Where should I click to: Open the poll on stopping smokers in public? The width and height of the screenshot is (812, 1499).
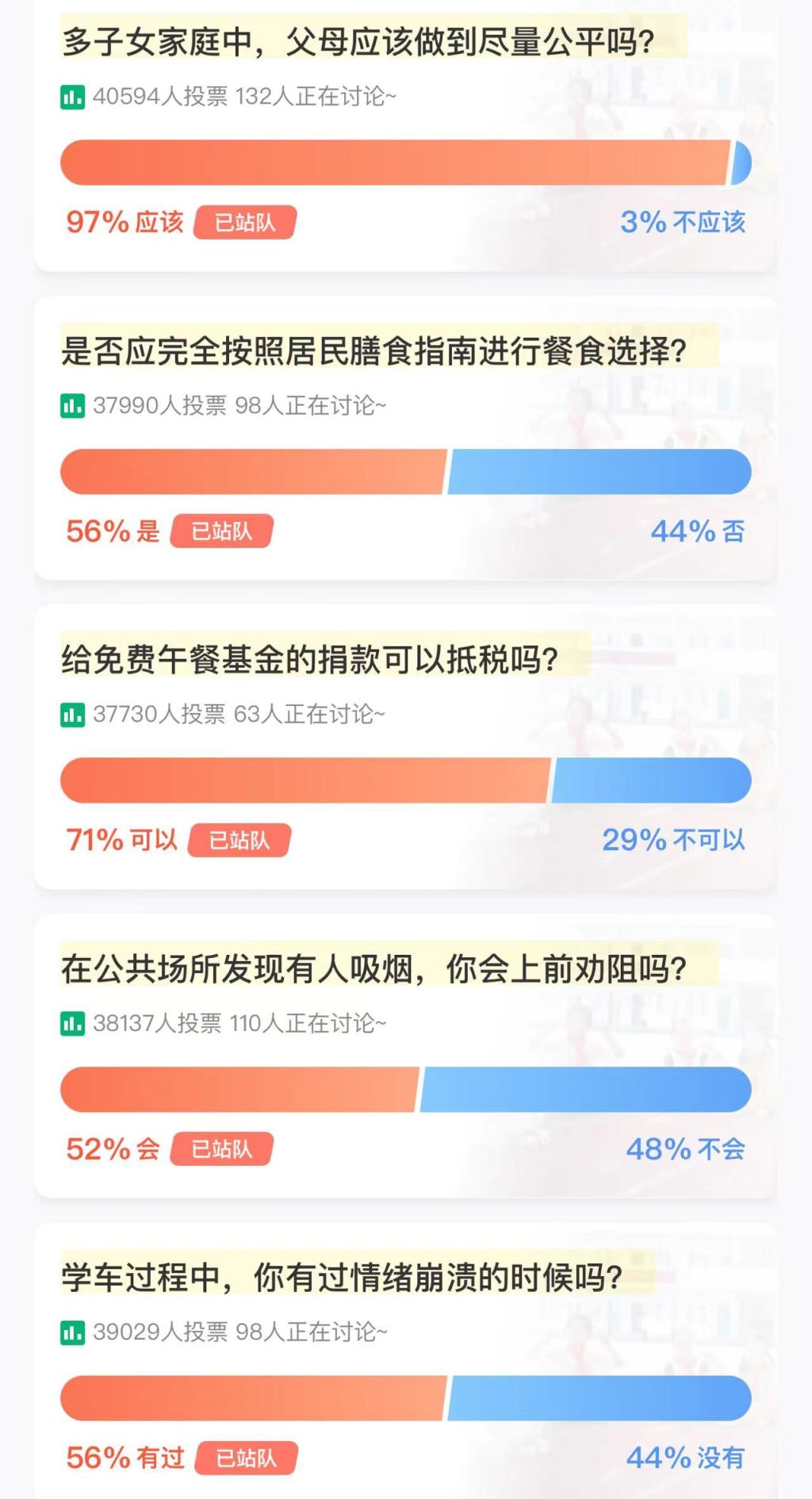(374, 968)
